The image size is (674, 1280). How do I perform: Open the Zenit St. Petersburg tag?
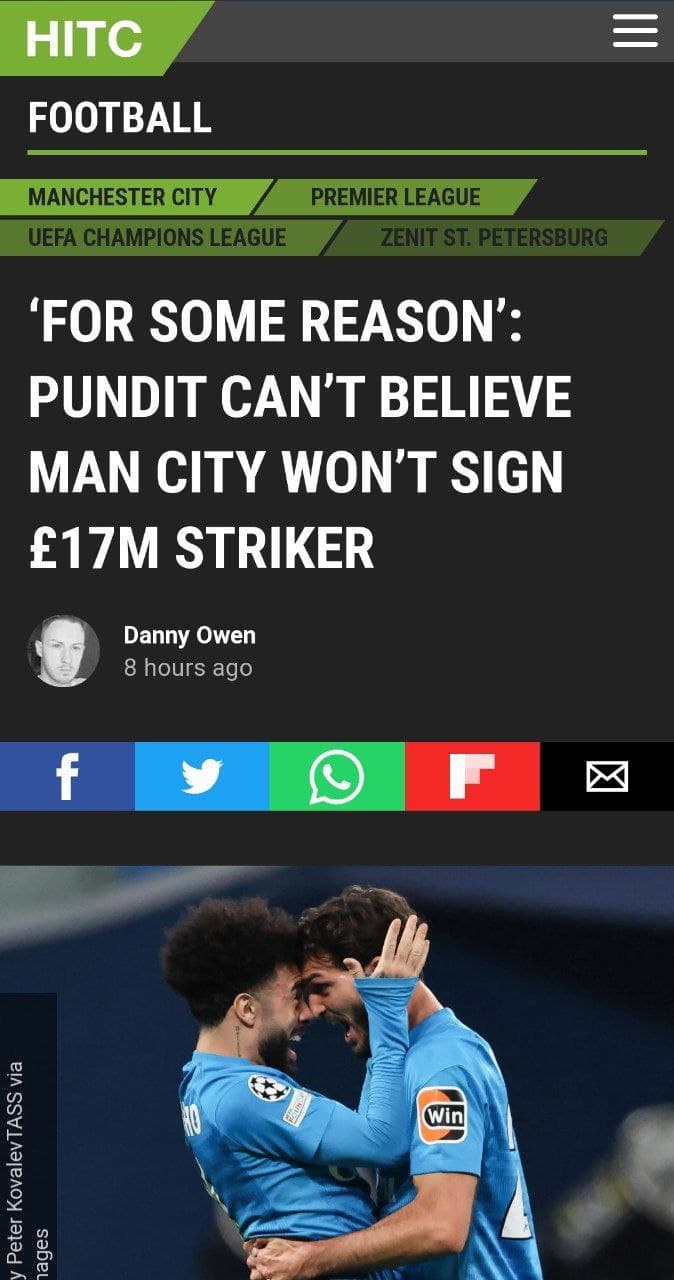point(494,238)
